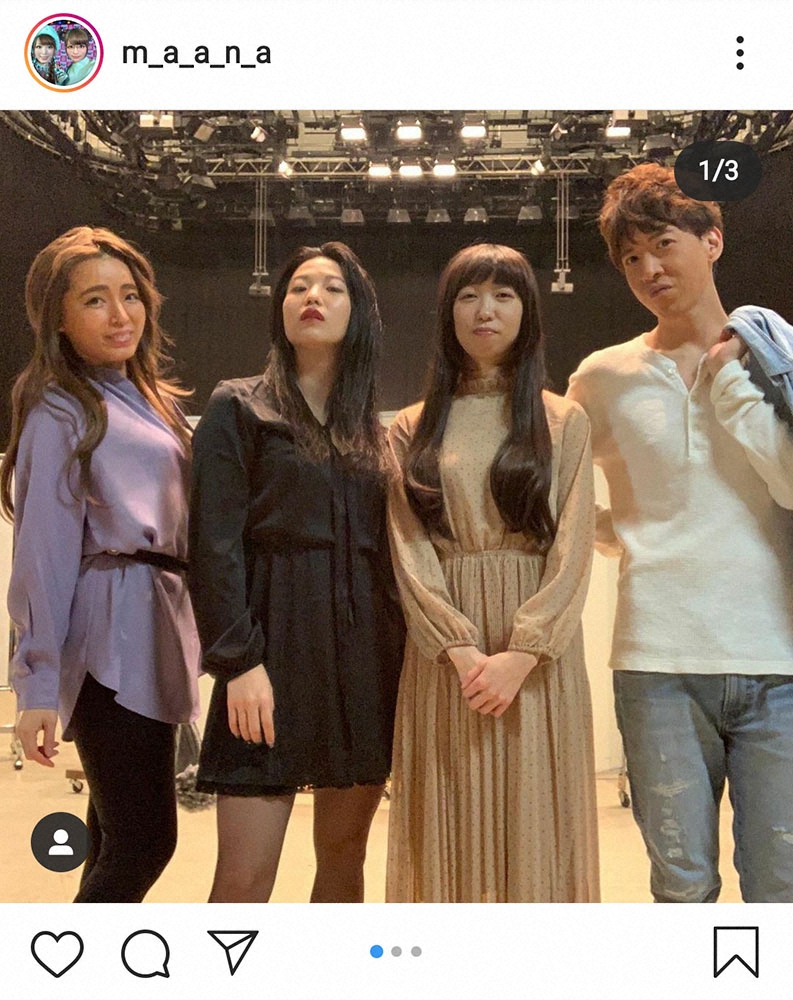793x1000 pixels.
Task: Show tagged people on the photo
Action: [x=60, y=842]
